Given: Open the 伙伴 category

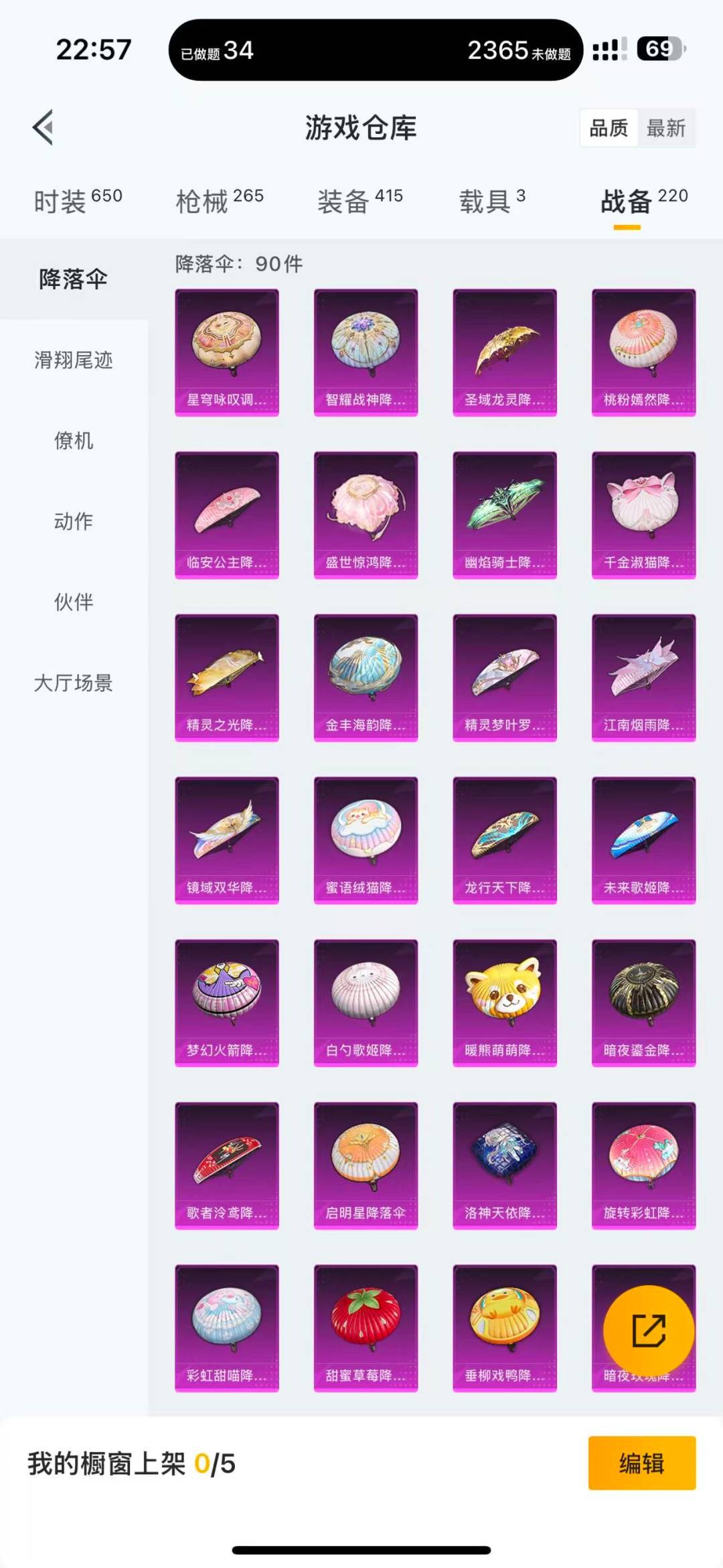Looking at the screenshot, I should pos(74,601).
